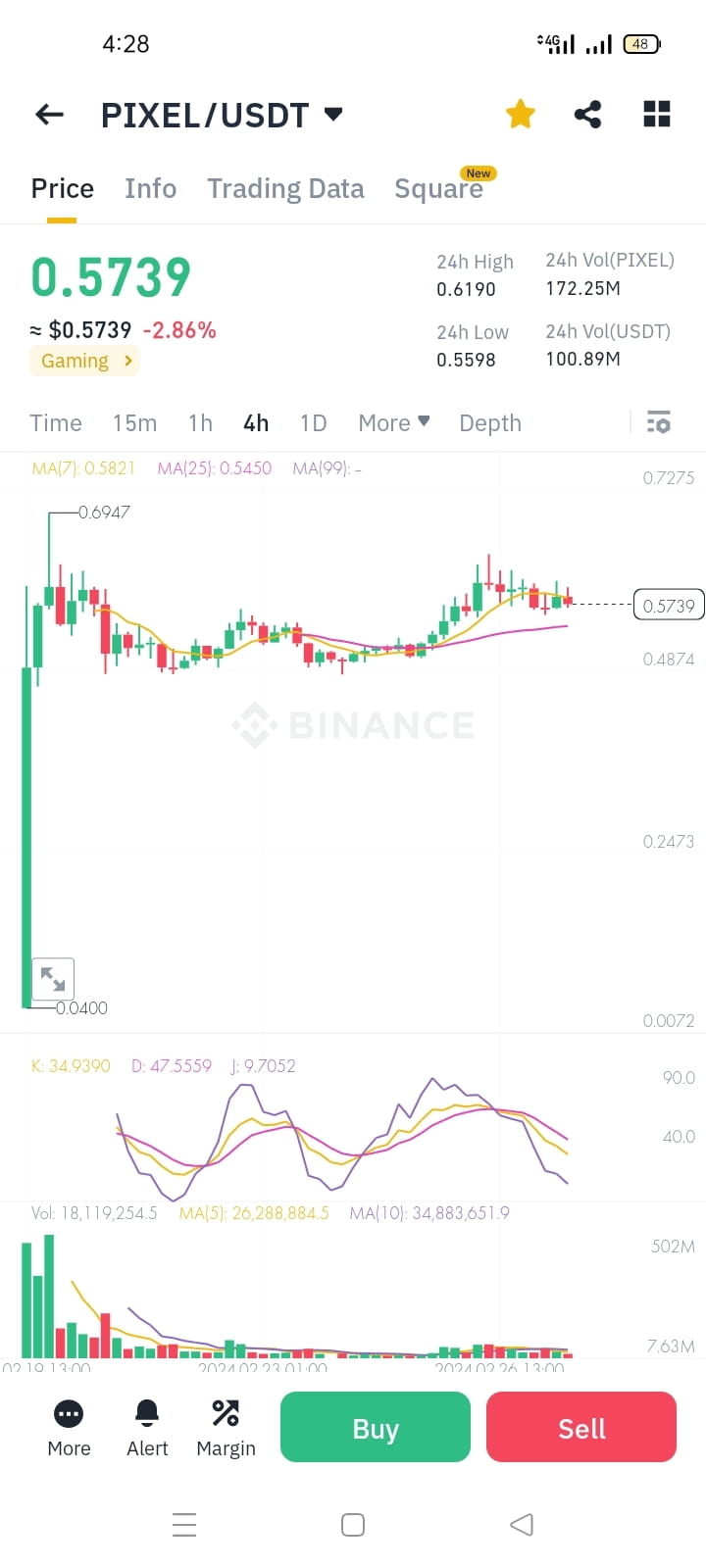This screenshot has width=706, height=1568.
Task: Open price alerts via the Alert bell
Action: [x=146, y=1428]
